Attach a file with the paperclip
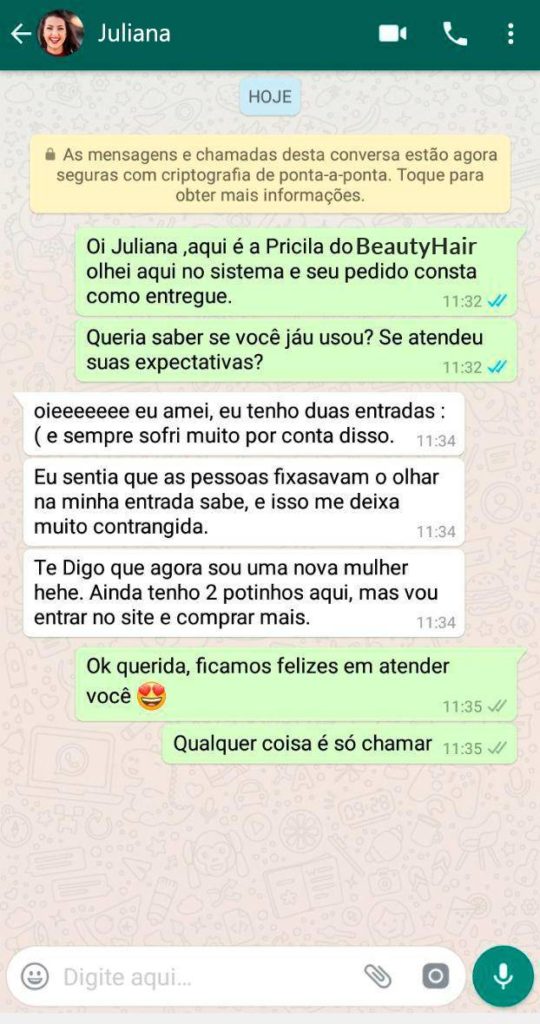The height and width of the screenshot is (1024, 540). click(x=377, y=977)
